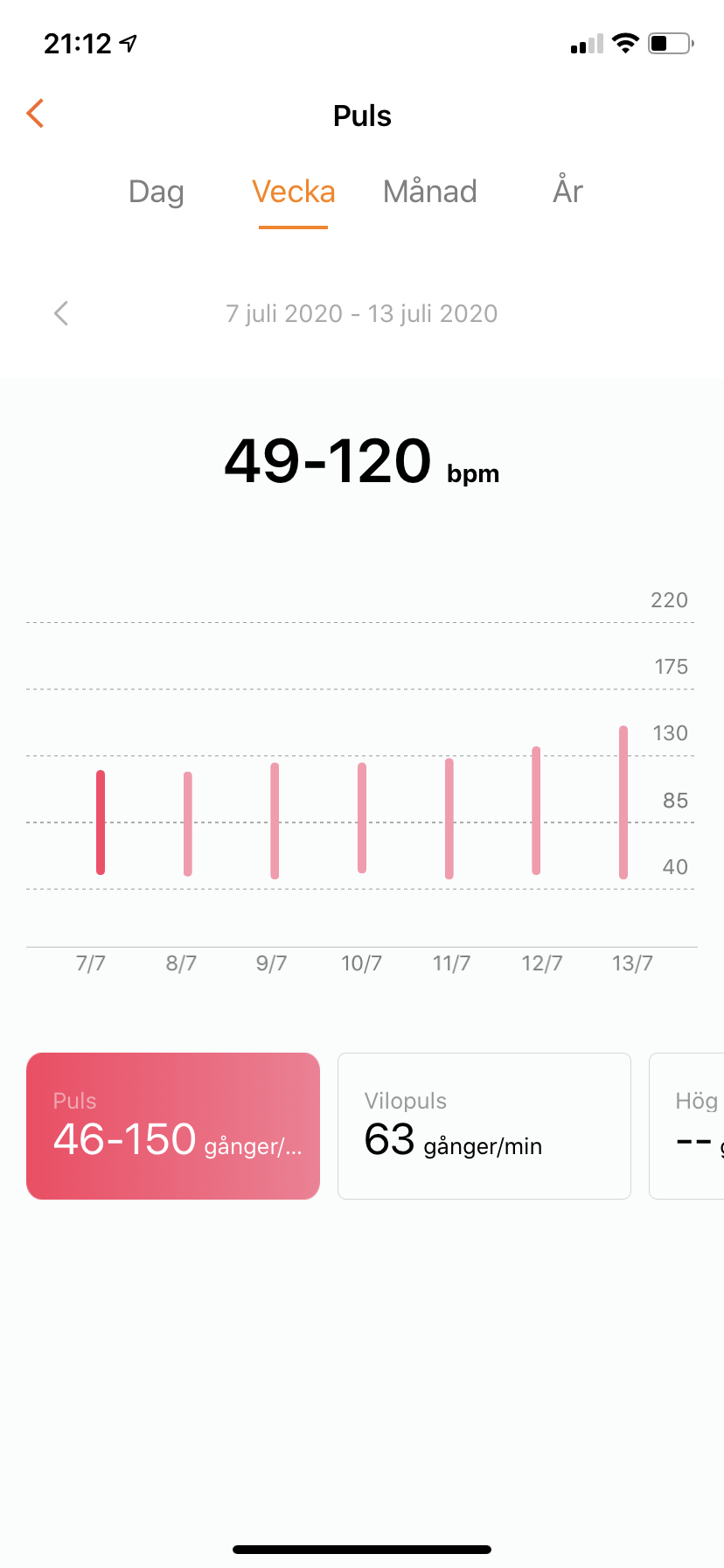
Task: Go back from the Puls screen
Action: (x=36, y=114)
